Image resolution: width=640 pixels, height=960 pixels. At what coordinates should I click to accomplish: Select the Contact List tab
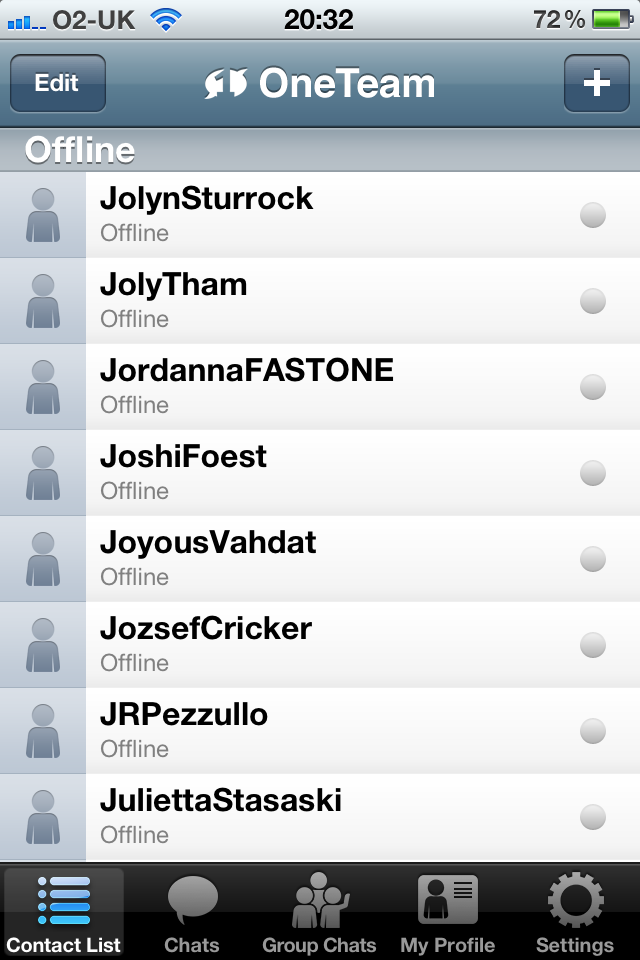point(64,914)
